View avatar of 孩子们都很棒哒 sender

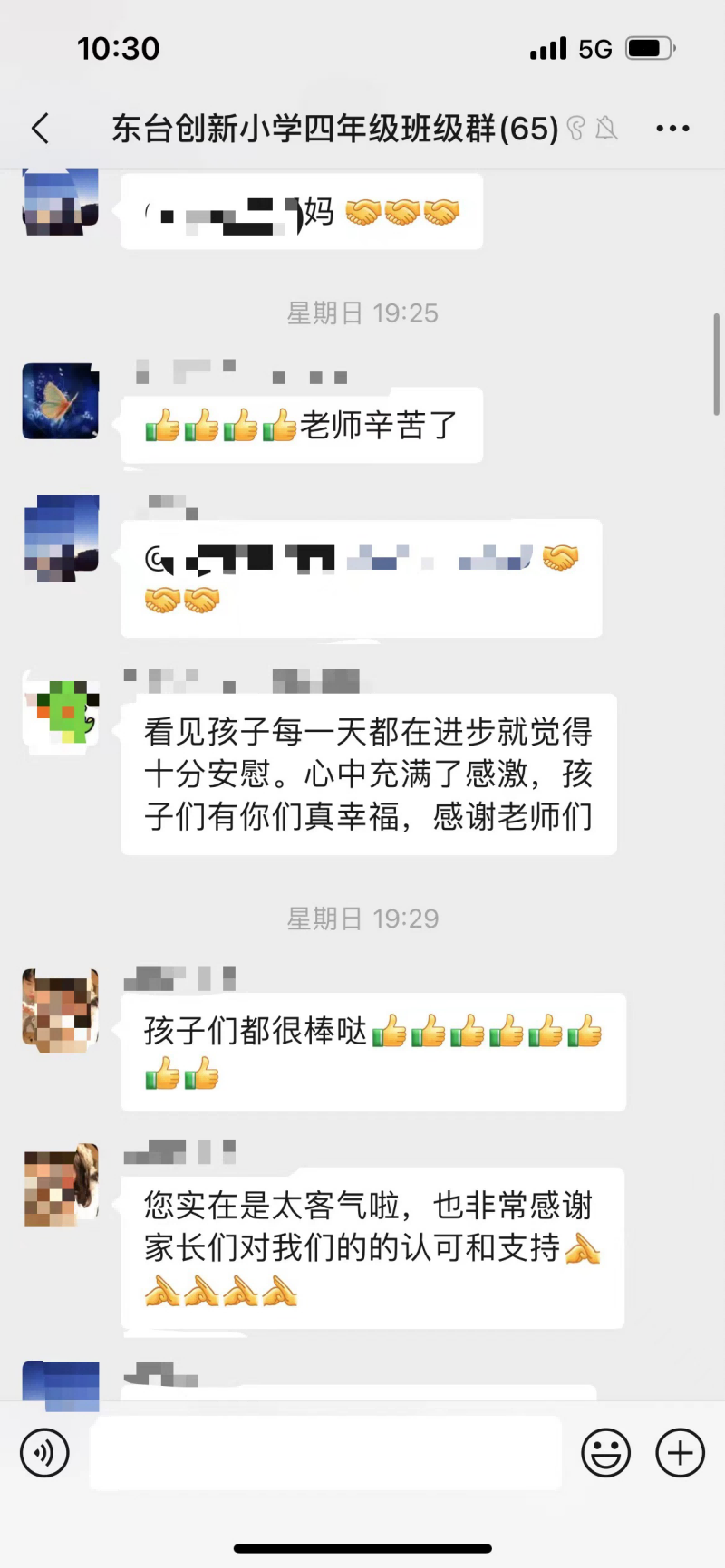click(61, 1010)
